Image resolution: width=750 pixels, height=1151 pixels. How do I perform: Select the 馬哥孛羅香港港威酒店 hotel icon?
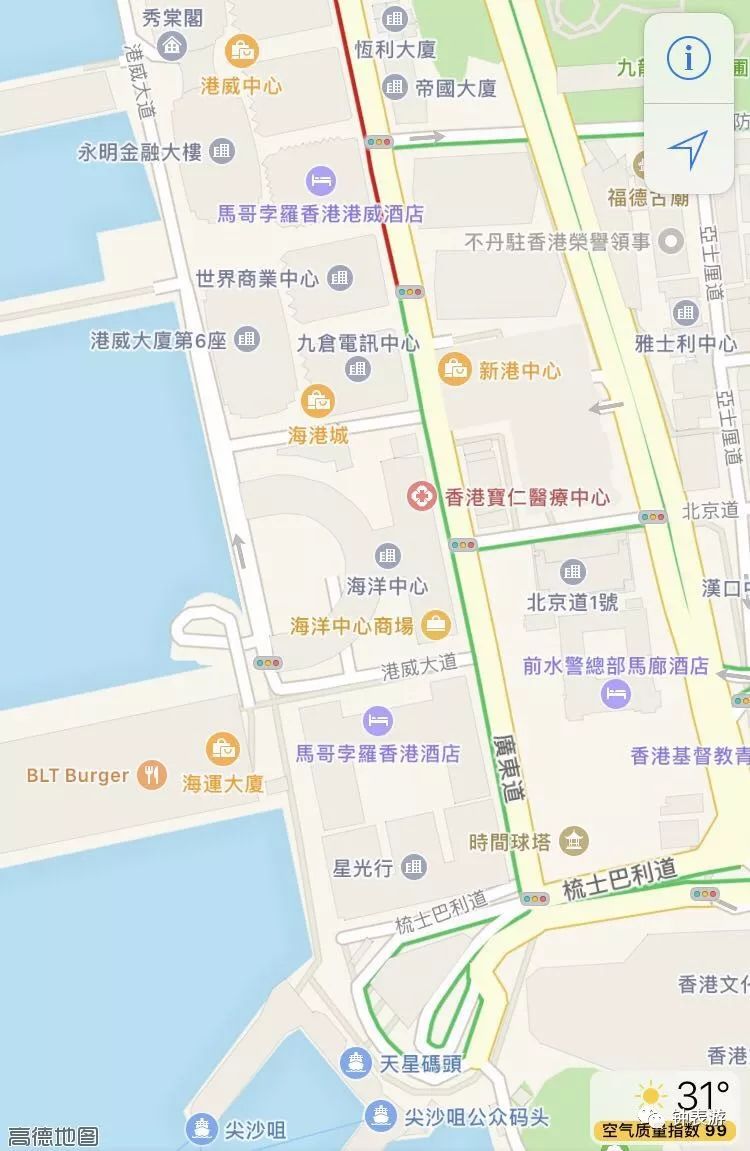(320, 180)
